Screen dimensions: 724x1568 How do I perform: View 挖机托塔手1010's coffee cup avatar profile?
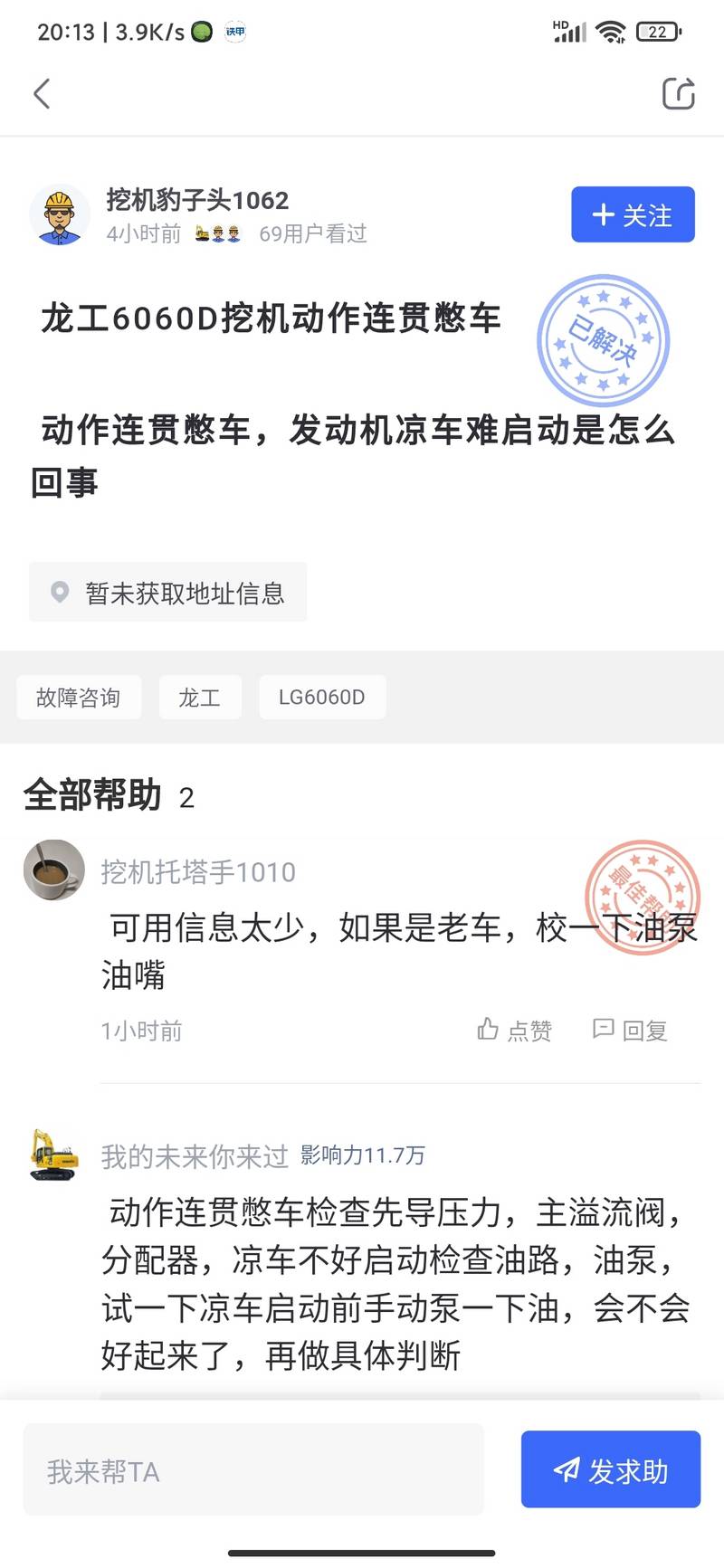click(x=54, y=870)
